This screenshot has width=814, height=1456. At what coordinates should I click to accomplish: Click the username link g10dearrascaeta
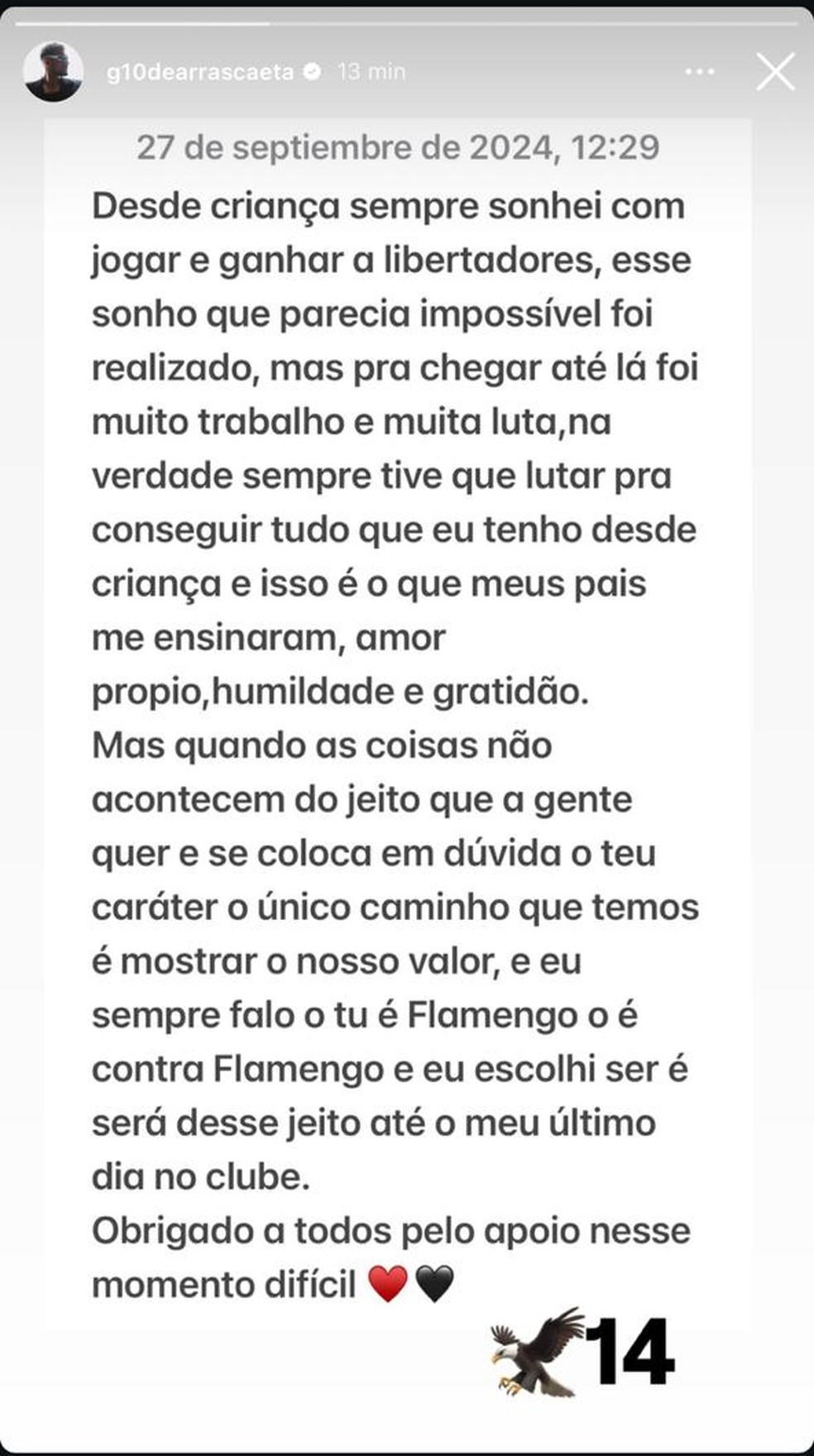[x=199, y=73]
